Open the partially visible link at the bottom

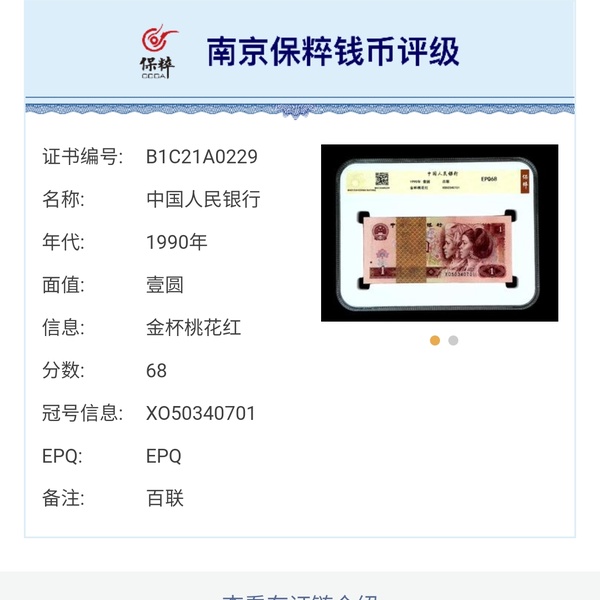click(300, 593)
